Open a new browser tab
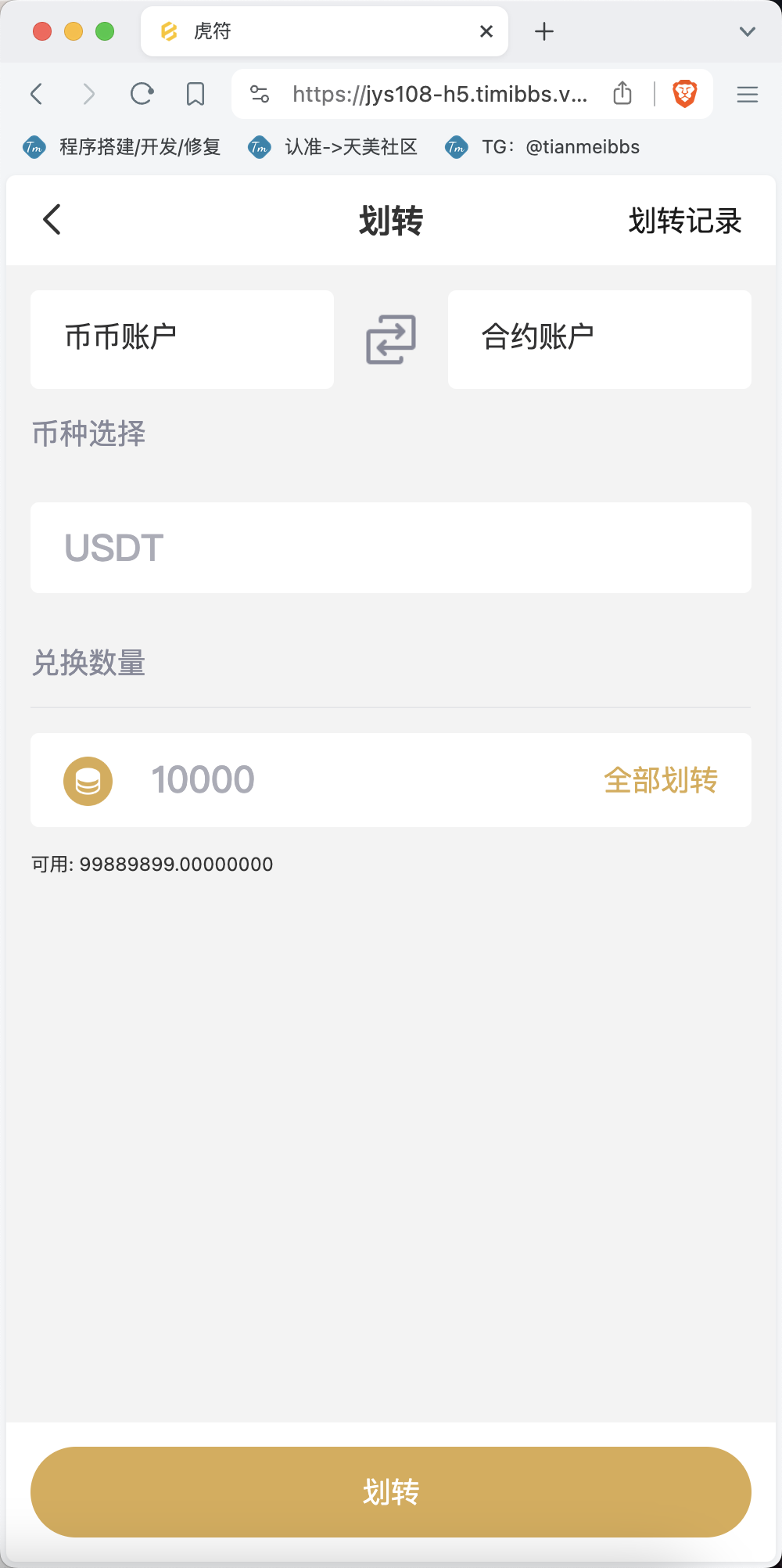This screenshot has height=1568, width=782. [544, 31]
